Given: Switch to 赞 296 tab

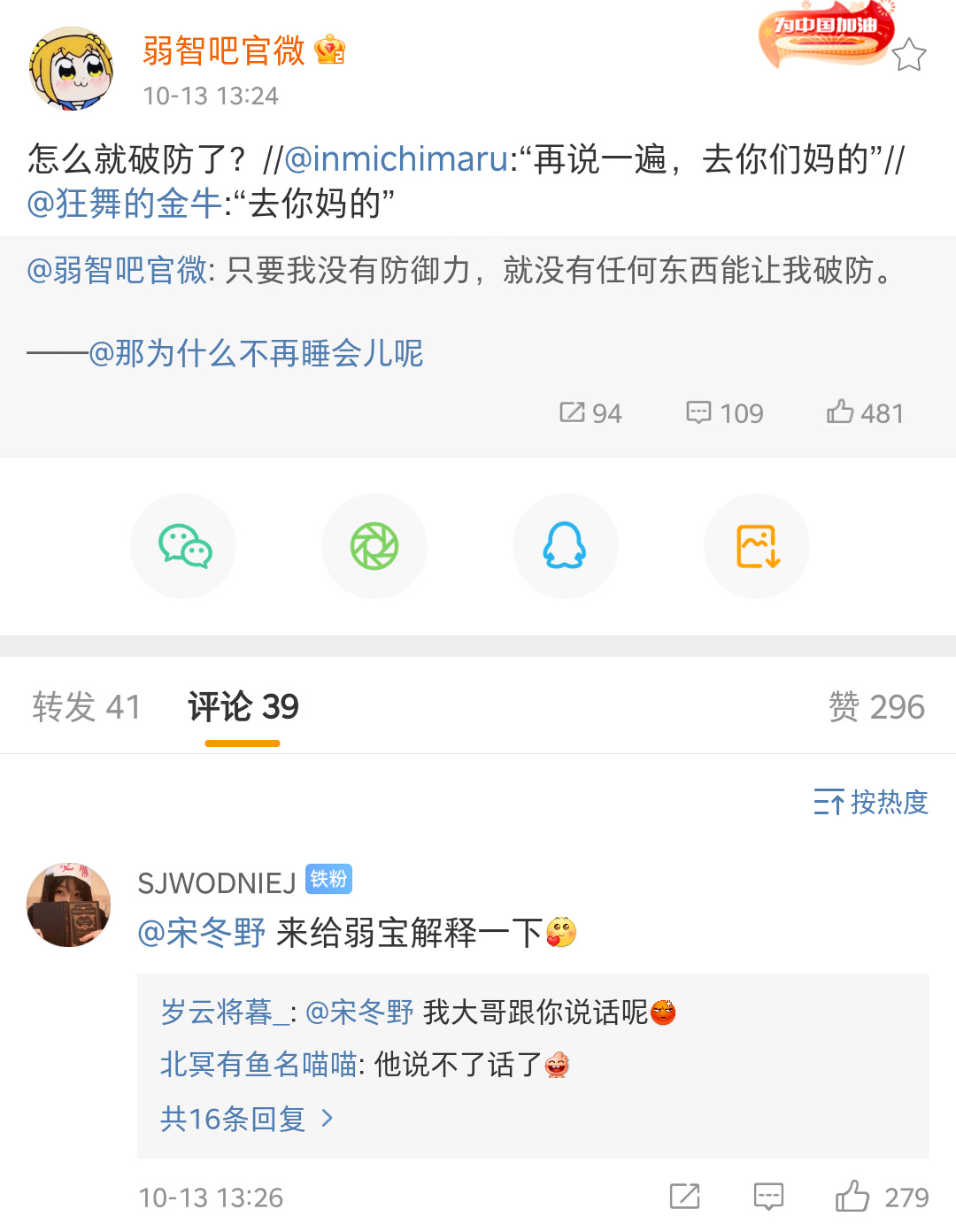Looking at the screenshot, I should pos(875,707).
